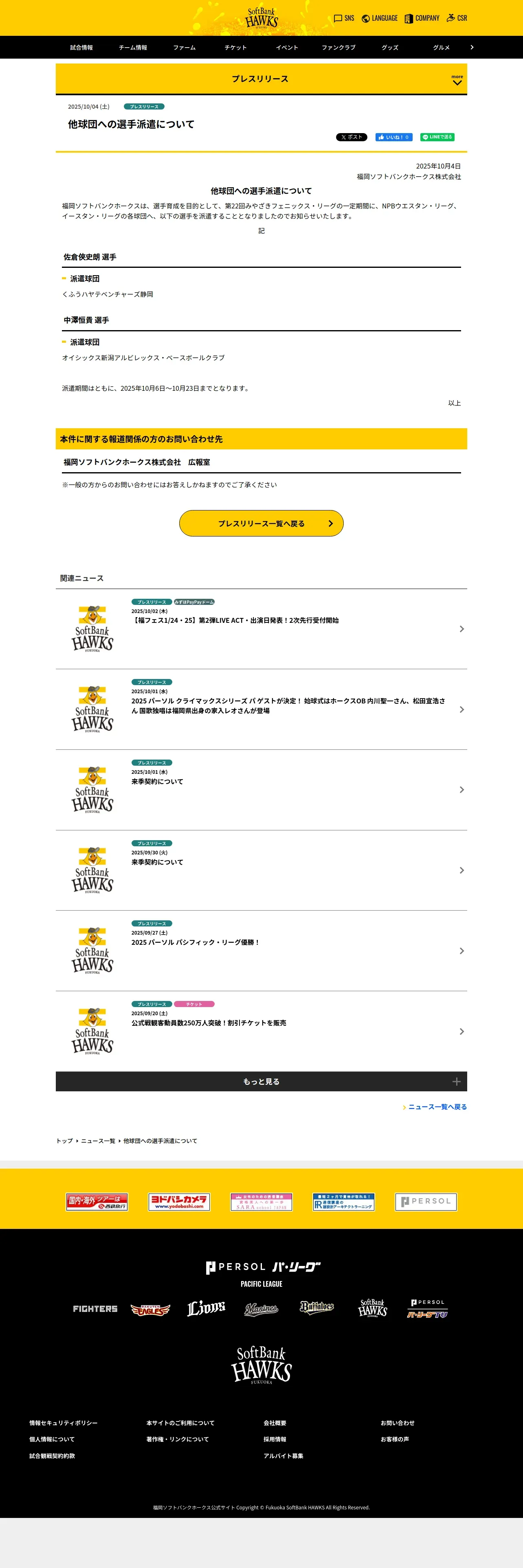Tap the right arrow in navigation bar
This screenshot has width=523, height=1568.
[x=472, y=48]
